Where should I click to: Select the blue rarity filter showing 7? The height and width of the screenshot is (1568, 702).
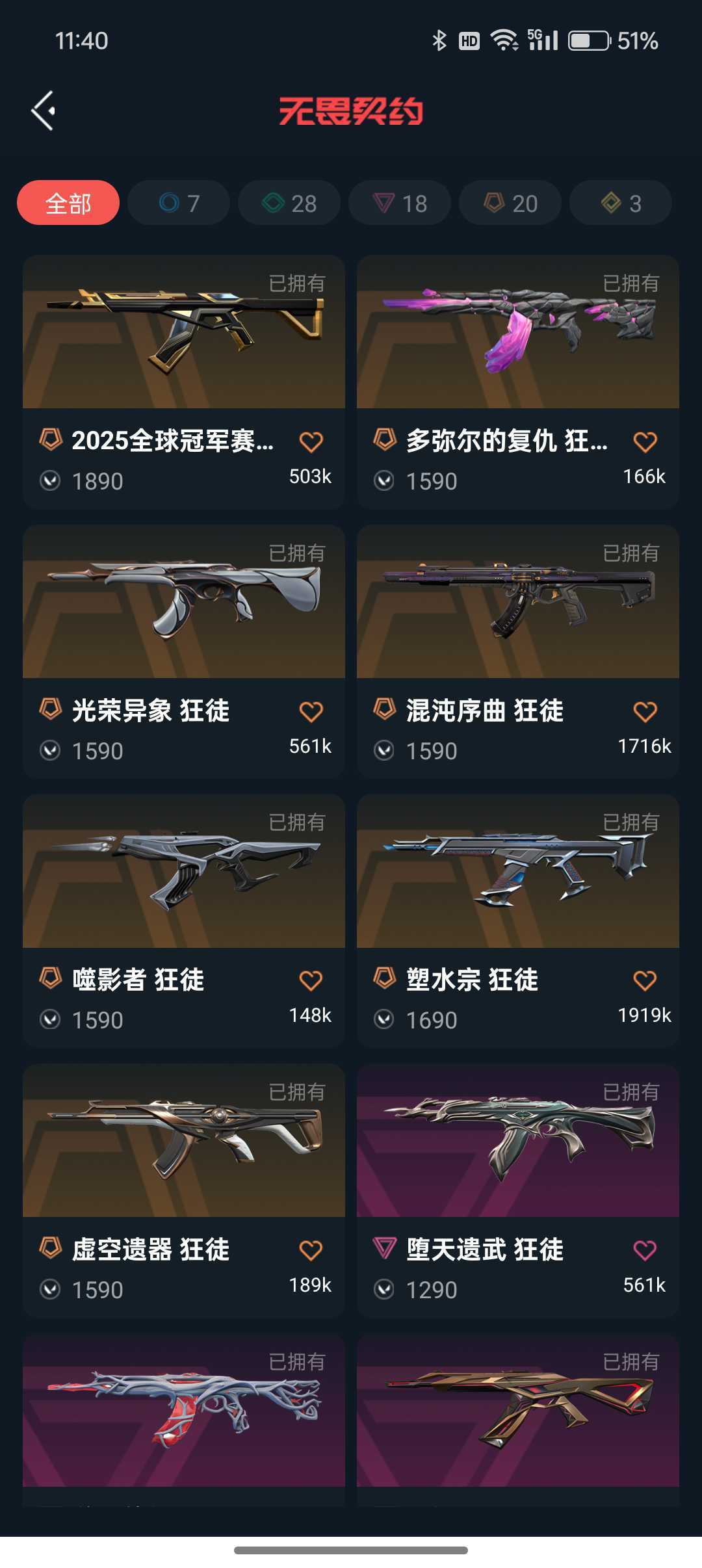177,202
